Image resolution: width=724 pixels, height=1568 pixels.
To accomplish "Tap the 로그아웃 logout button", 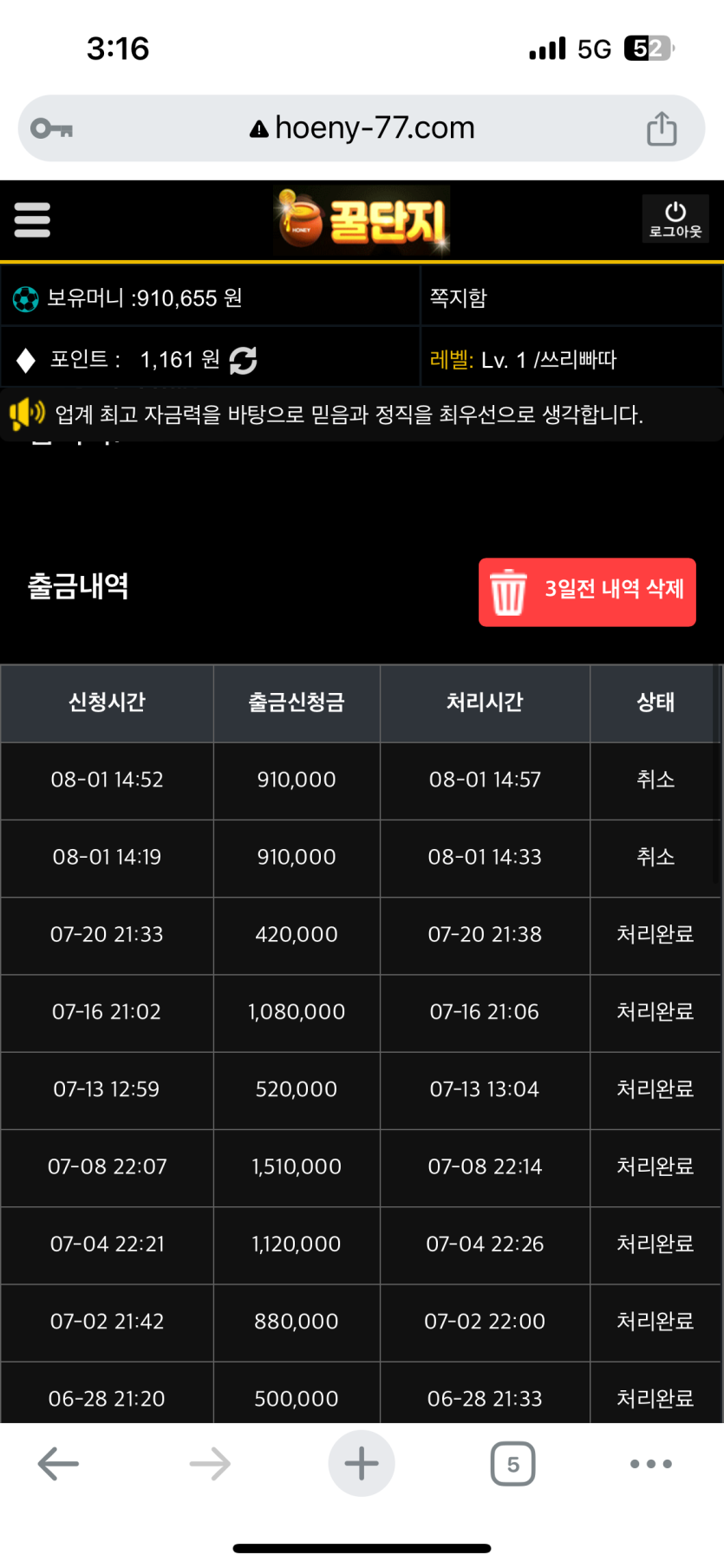I will pyautogui.click(x=675, y=219).
